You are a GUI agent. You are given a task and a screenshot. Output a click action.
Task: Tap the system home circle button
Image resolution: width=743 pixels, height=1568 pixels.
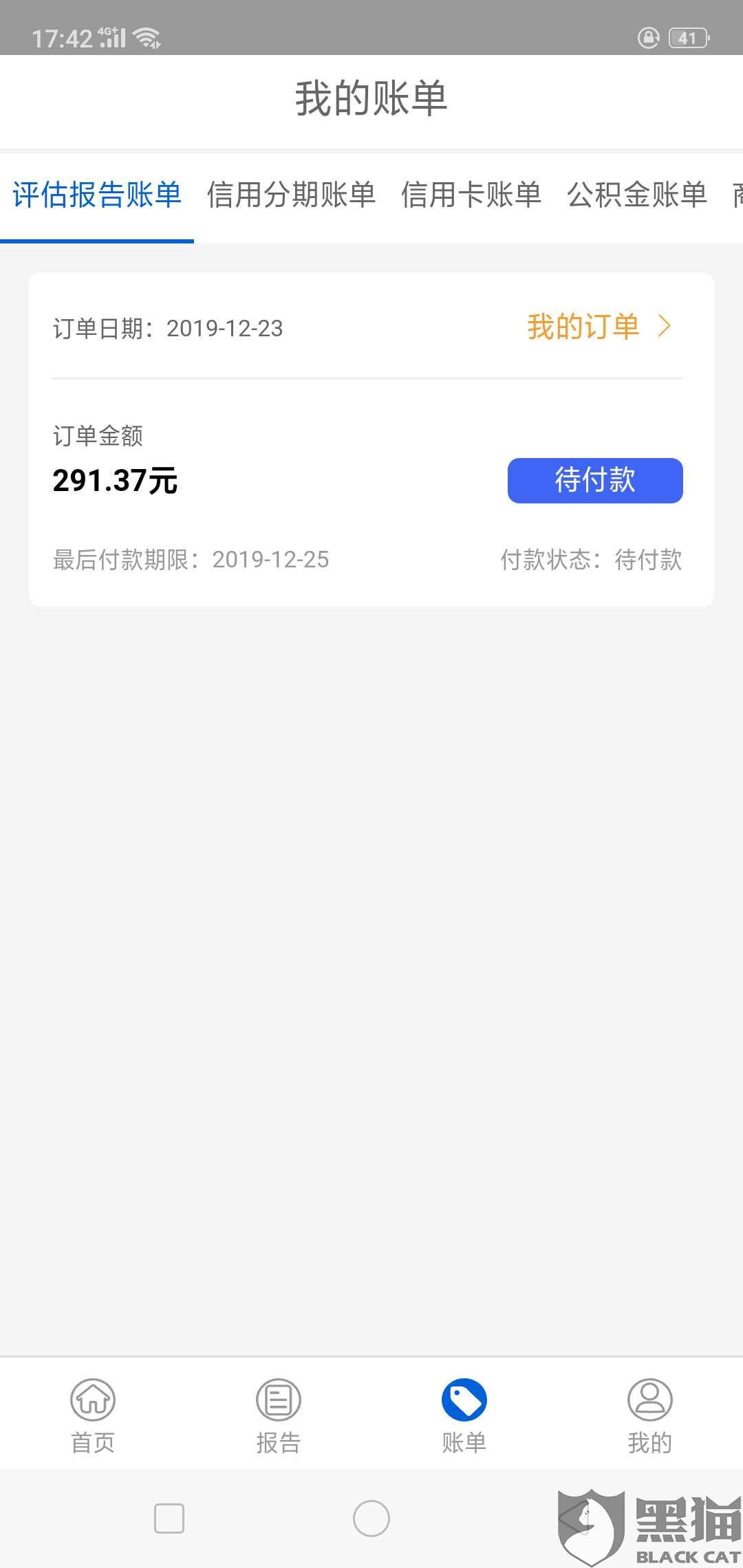371,1518
